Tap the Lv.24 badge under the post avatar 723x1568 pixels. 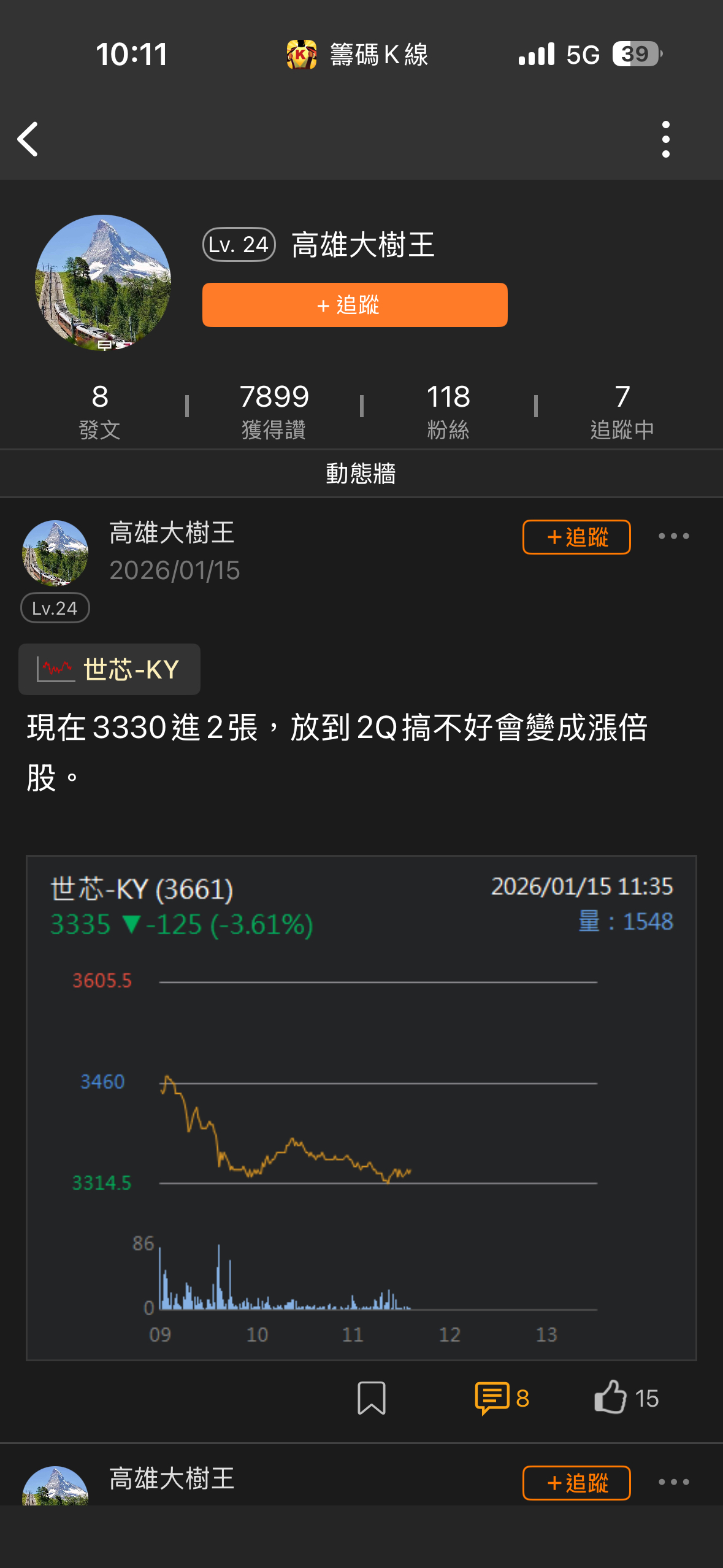point(55,608)
